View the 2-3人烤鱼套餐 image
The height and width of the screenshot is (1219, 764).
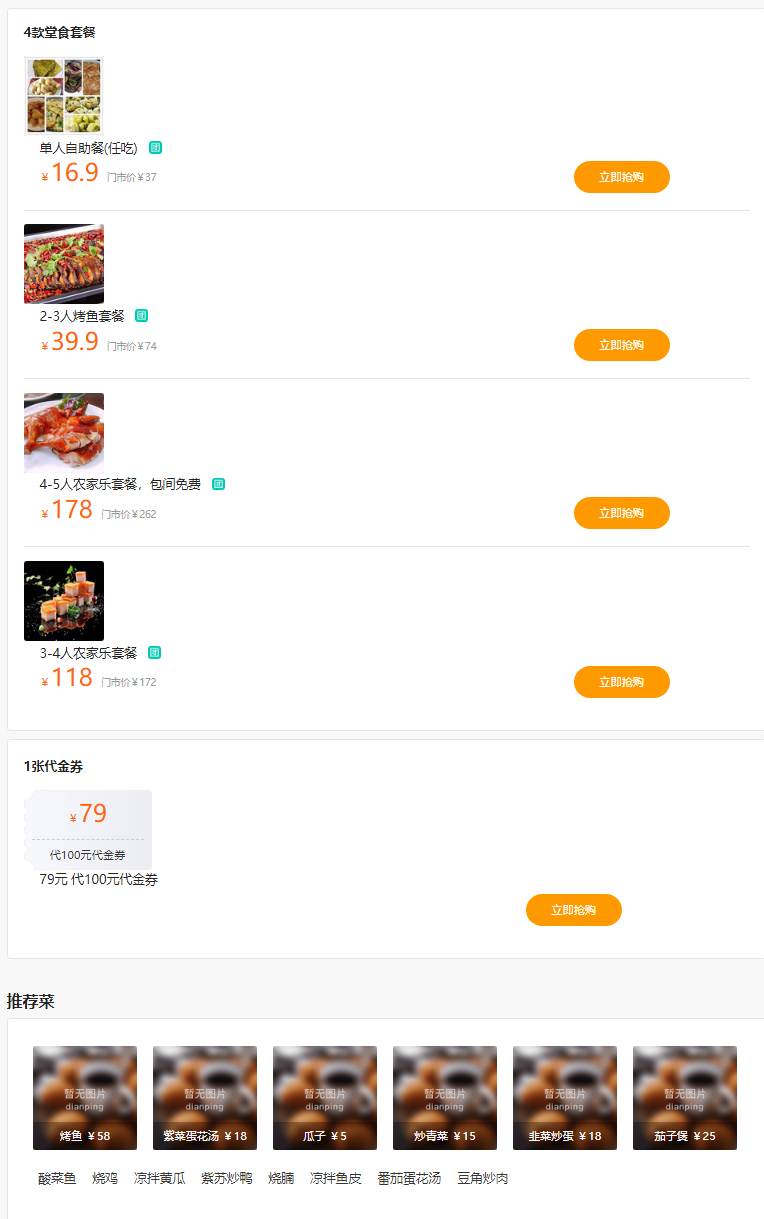64,264
